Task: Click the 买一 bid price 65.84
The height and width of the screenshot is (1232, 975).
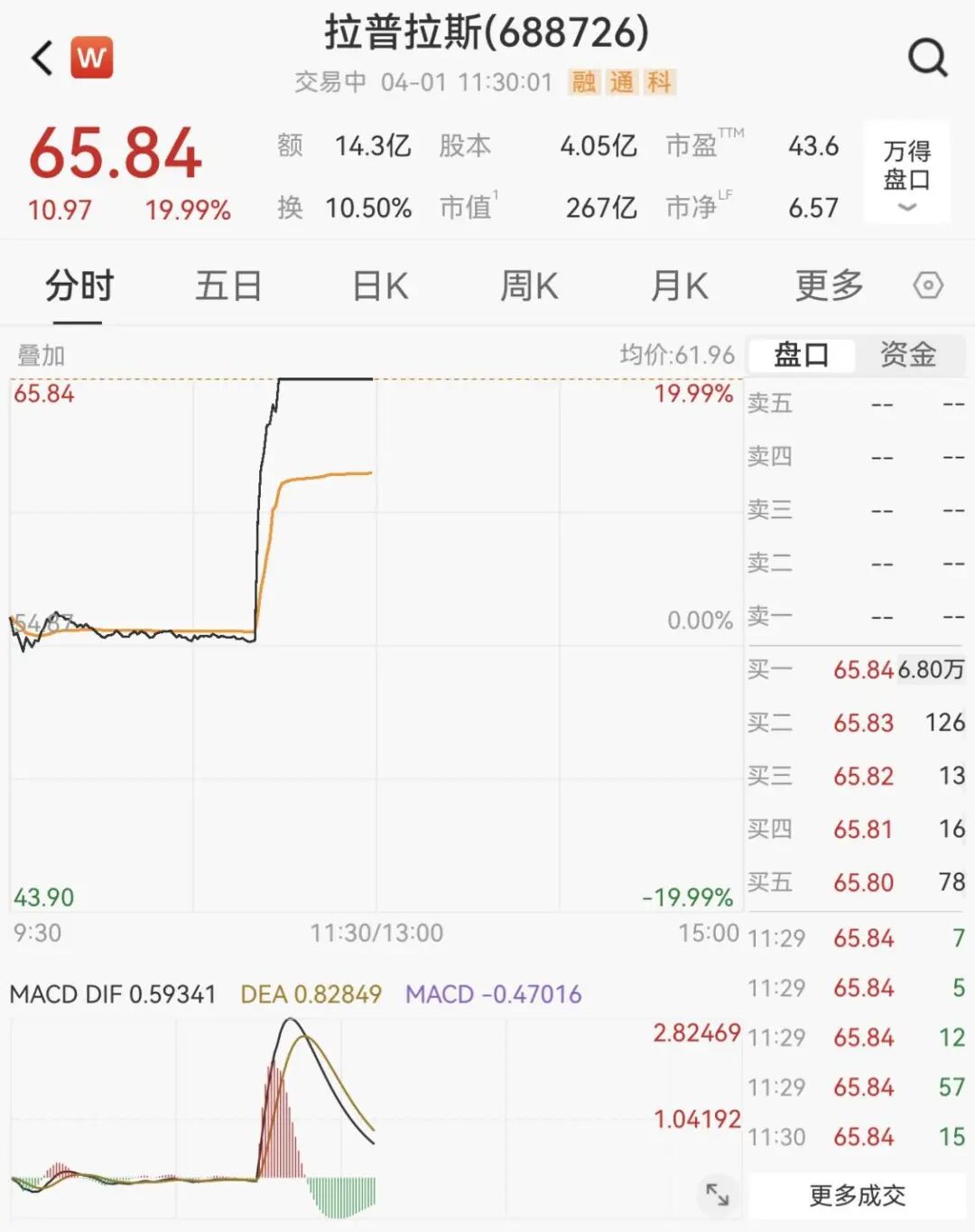Action: point(861,669)
